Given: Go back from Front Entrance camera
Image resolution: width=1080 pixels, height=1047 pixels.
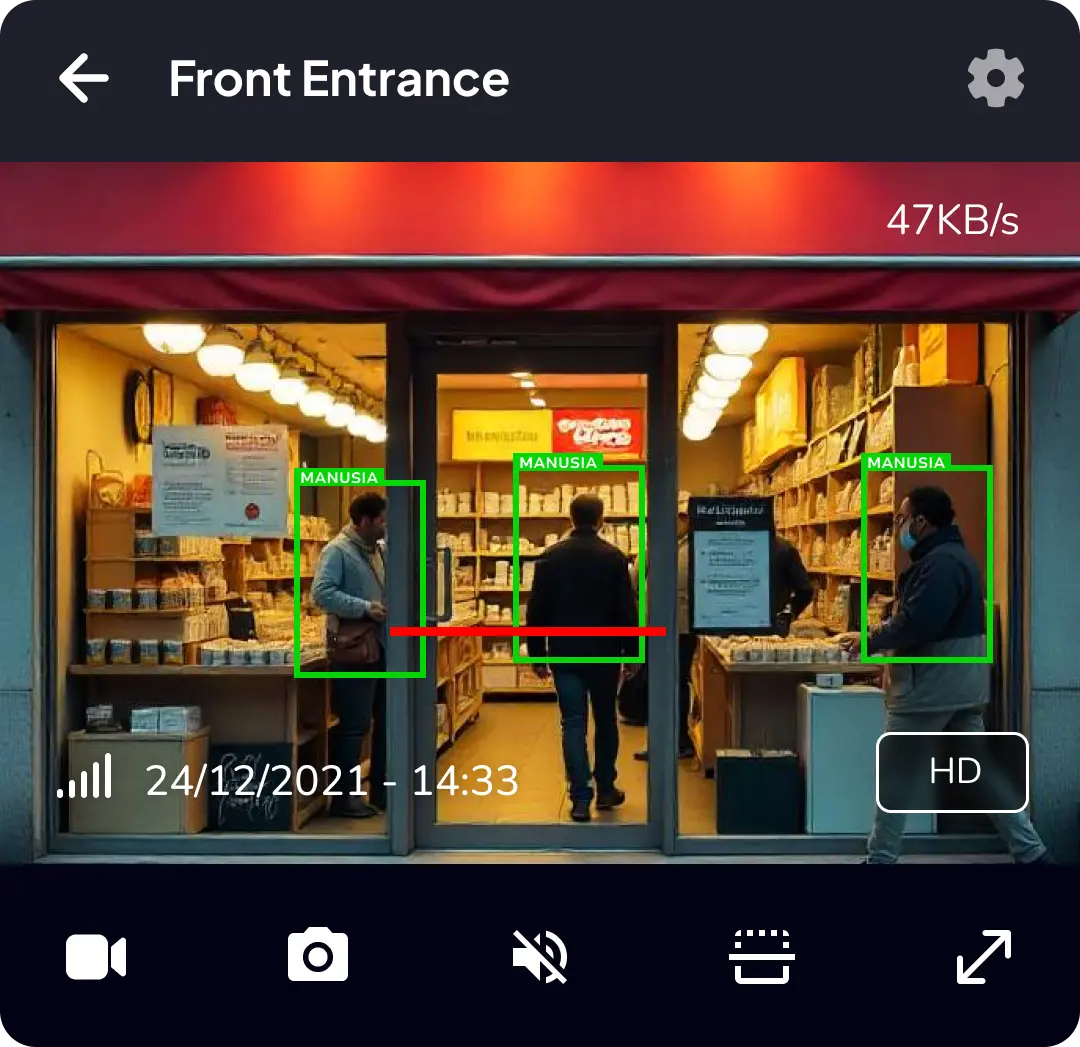Looking at the screenshot, I should click(84, 79).
